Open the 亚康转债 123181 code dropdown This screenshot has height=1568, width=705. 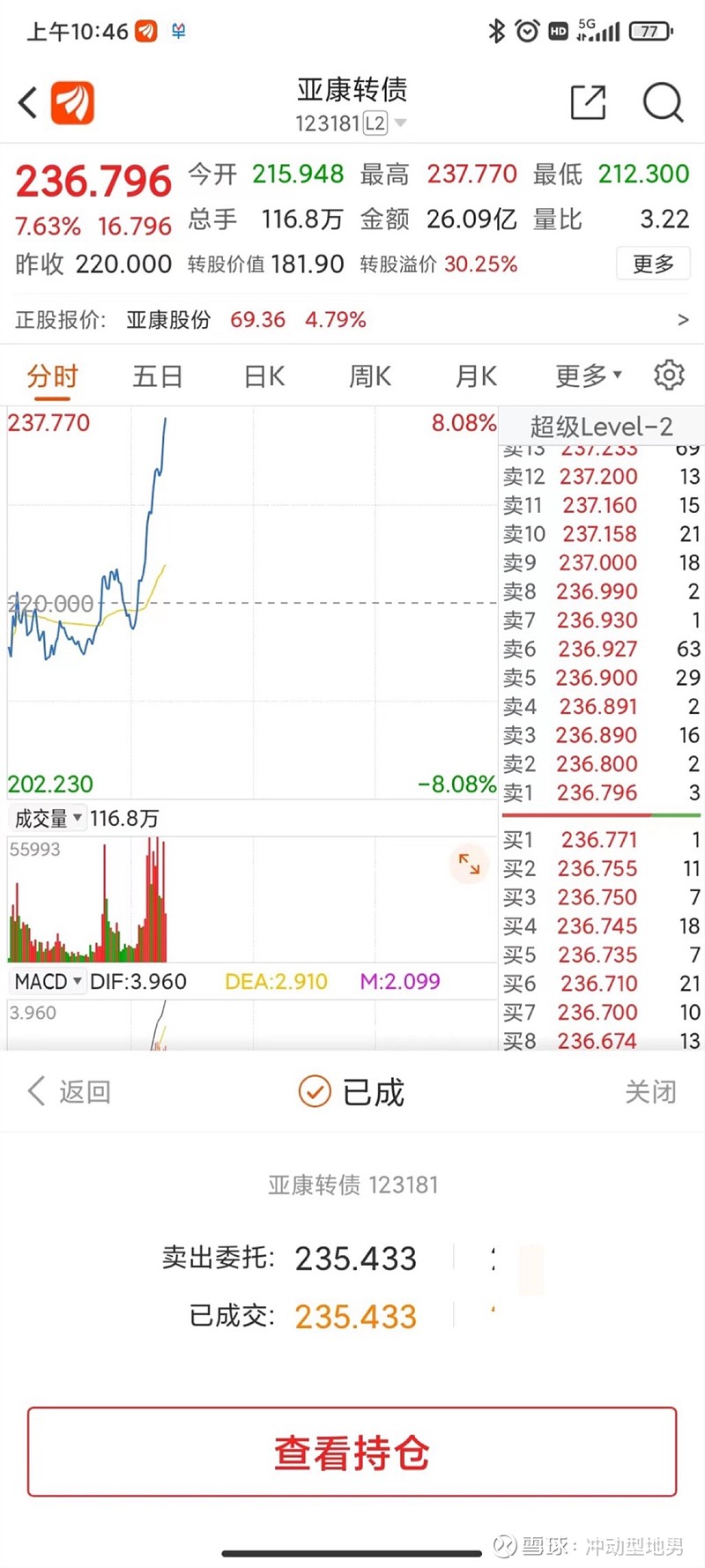pos(351,123)
